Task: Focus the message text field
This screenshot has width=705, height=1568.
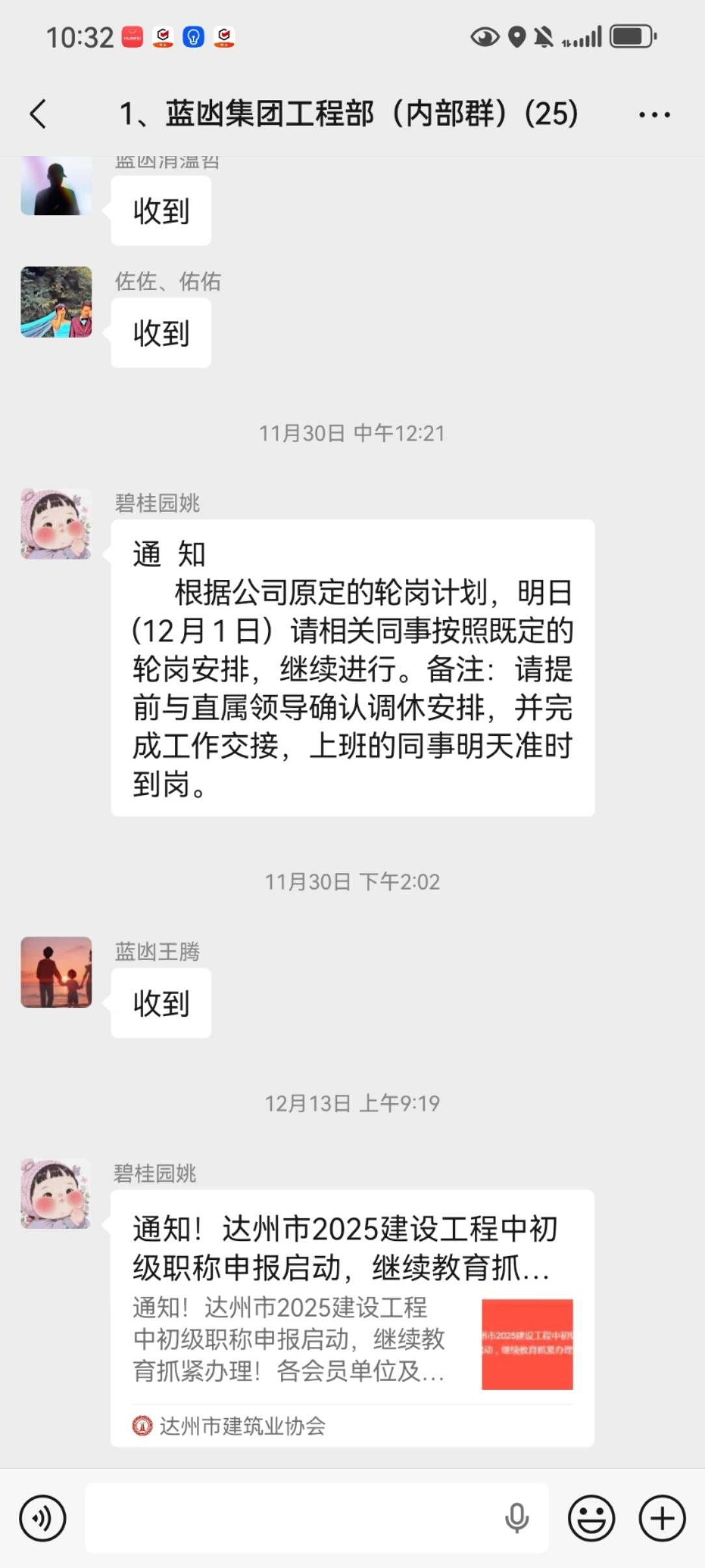Action: [293, 1519]
